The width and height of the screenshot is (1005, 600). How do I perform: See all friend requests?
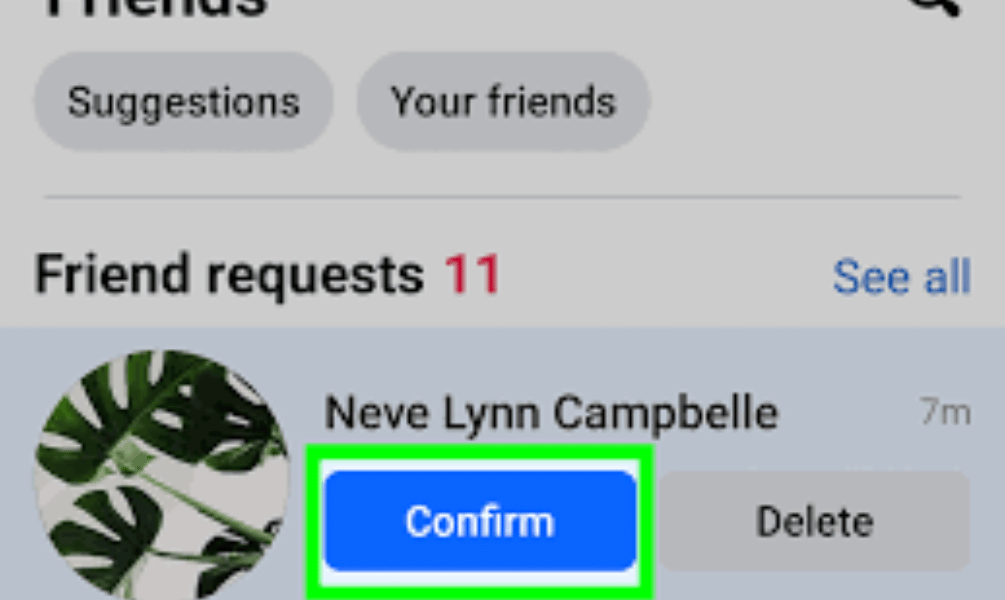click(901, 277)
